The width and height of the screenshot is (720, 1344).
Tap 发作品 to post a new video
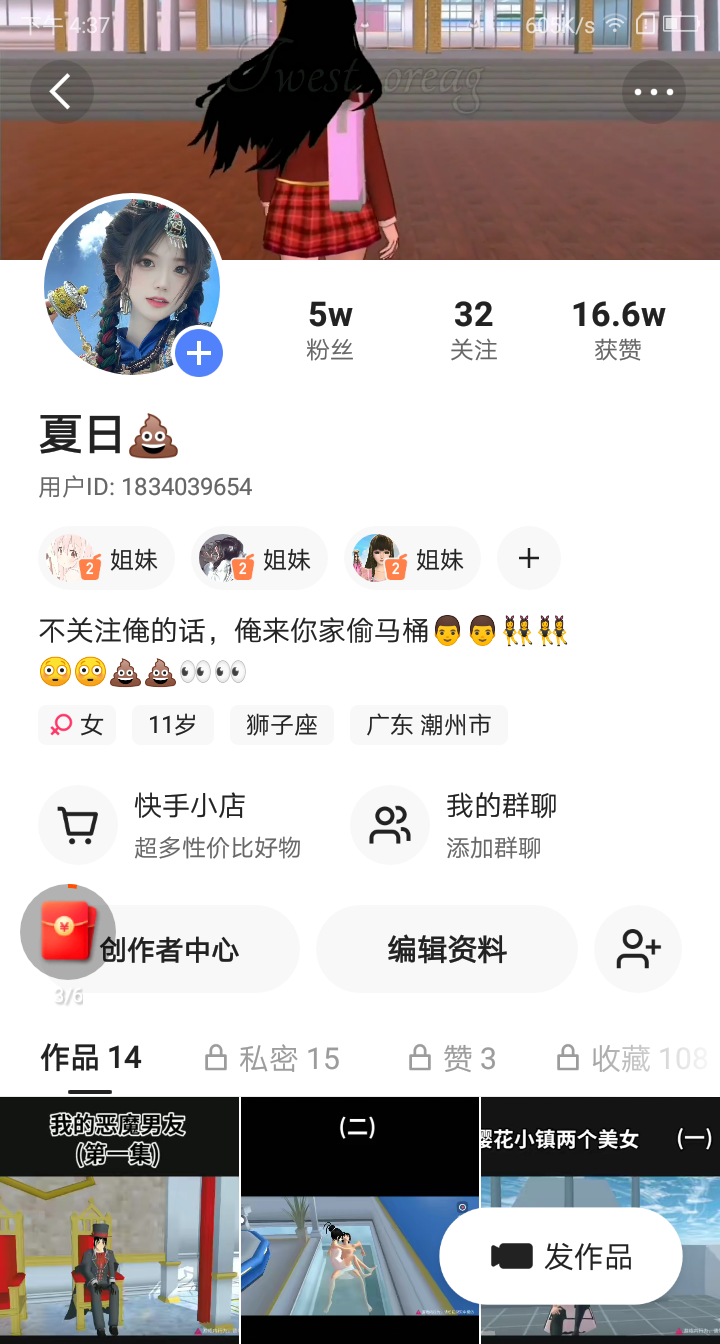click(x=561, y=1256)
